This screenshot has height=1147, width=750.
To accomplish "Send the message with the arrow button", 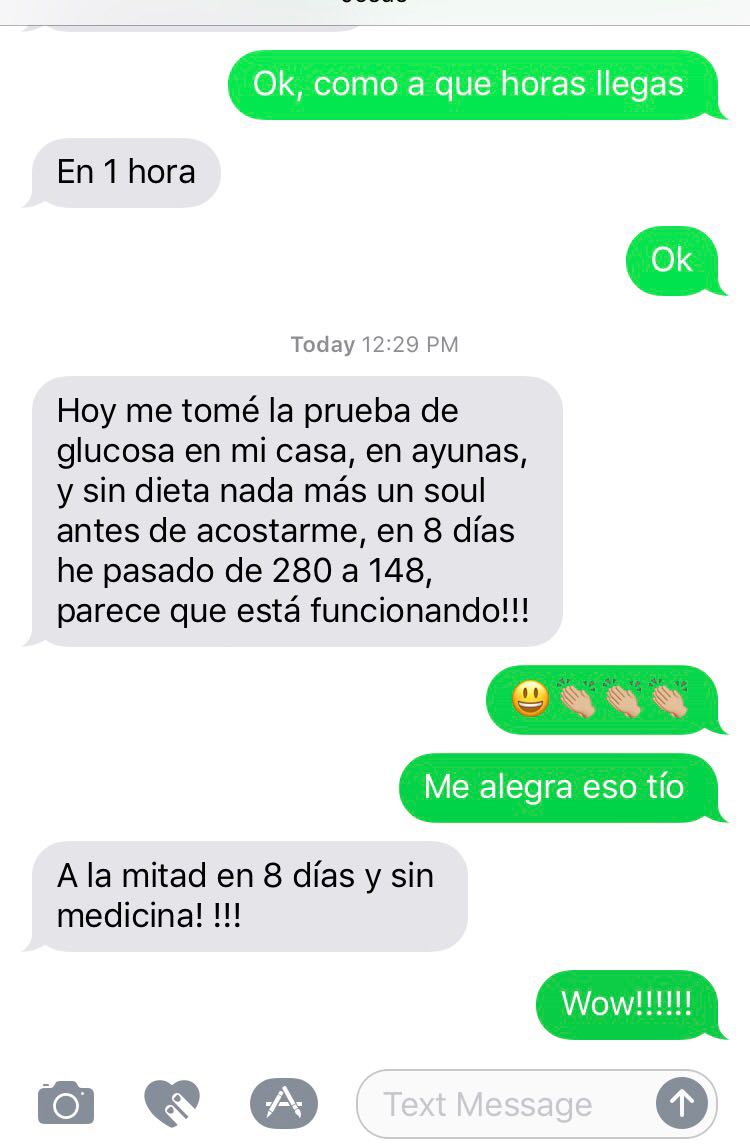I will [681, 1104].
